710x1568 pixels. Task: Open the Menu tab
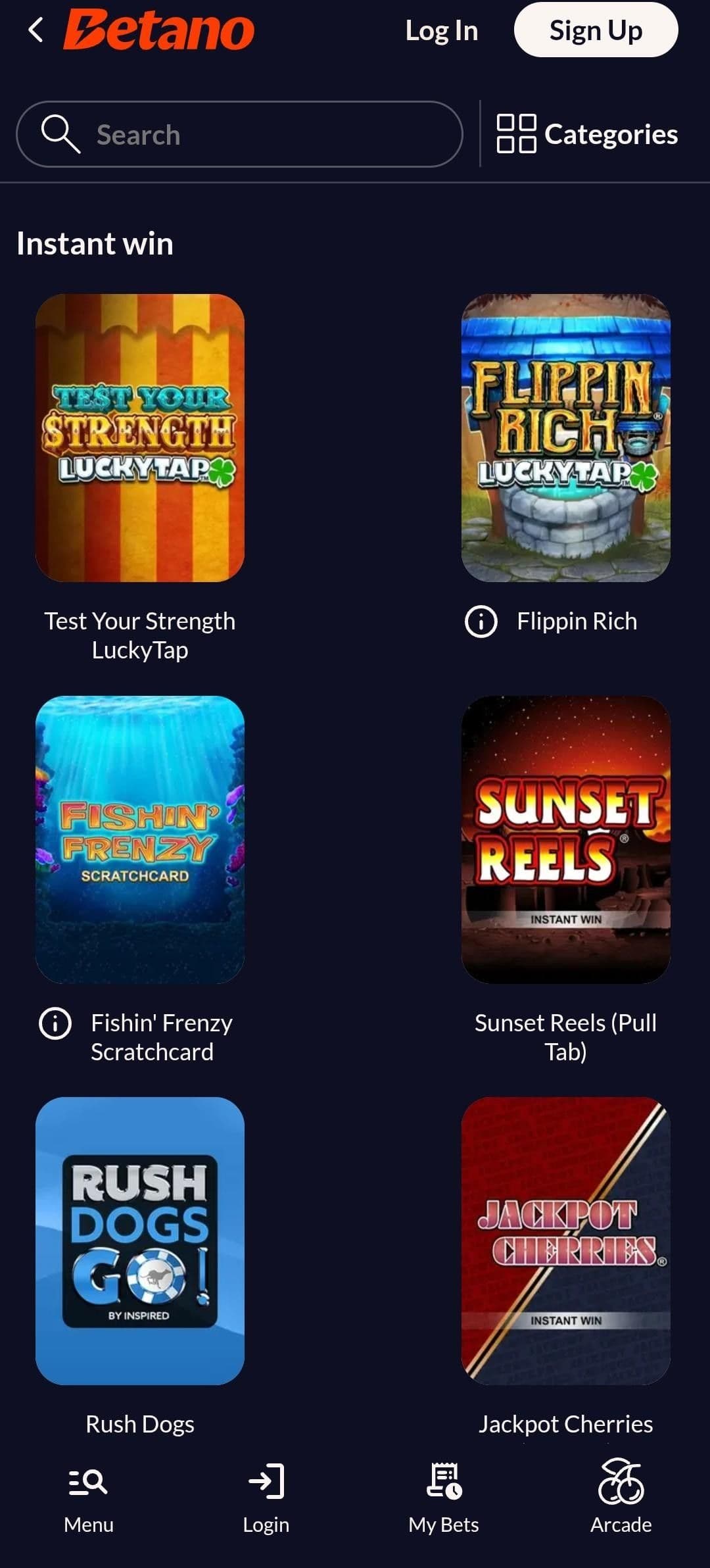tap(89, 1496)
